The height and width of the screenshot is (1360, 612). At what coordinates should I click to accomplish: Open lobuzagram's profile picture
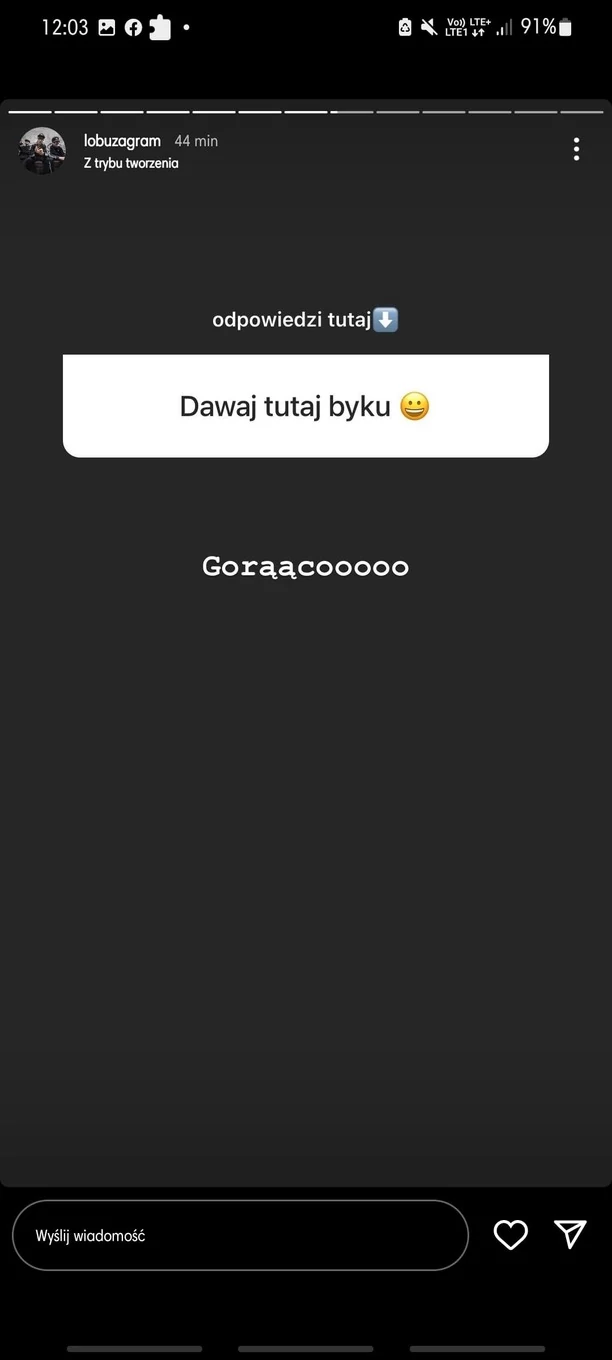(x=42, y=151)
